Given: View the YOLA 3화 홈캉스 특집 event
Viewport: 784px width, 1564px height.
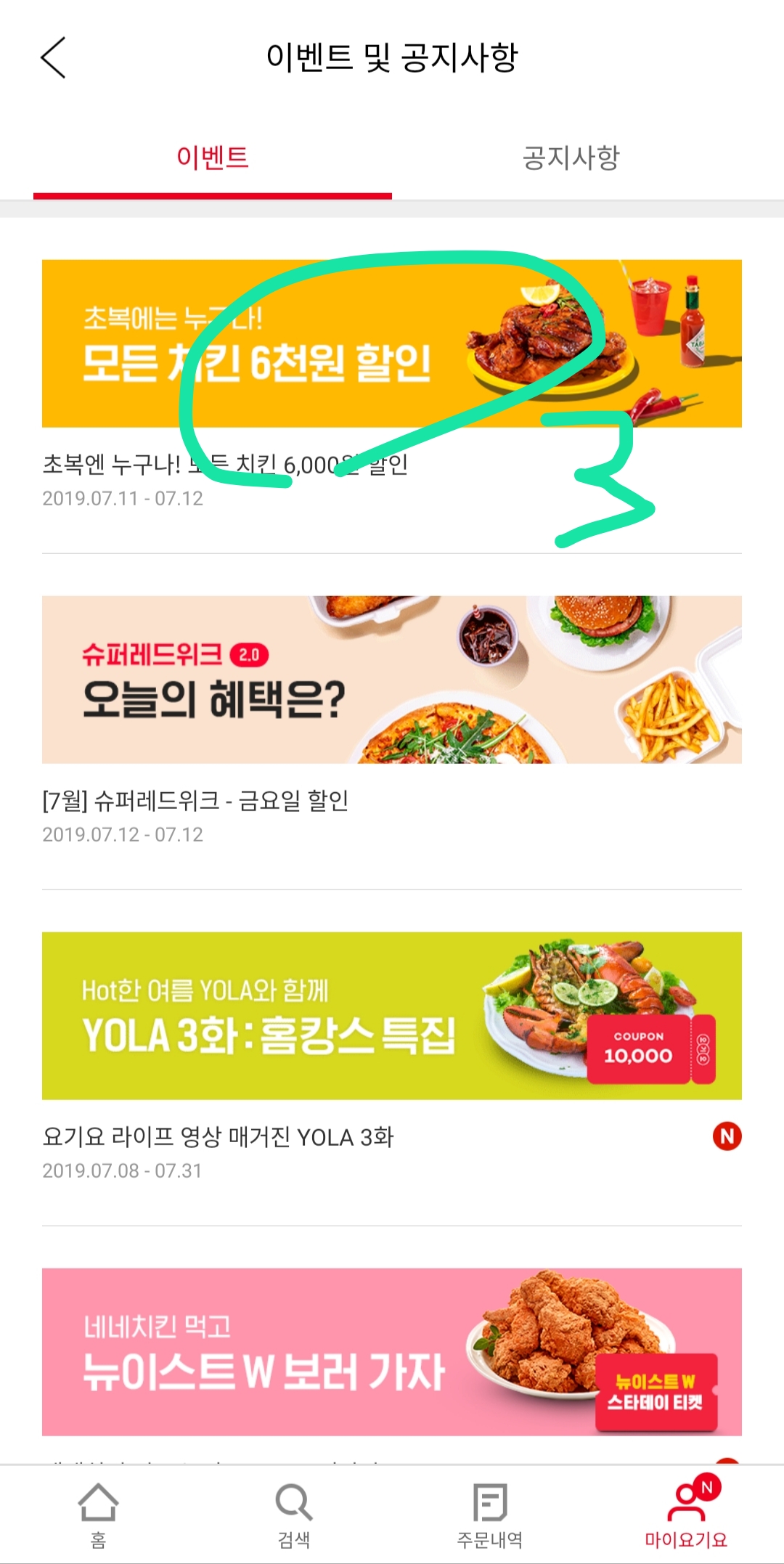Looking at the screenshot, I should [x=392, y=1016].
